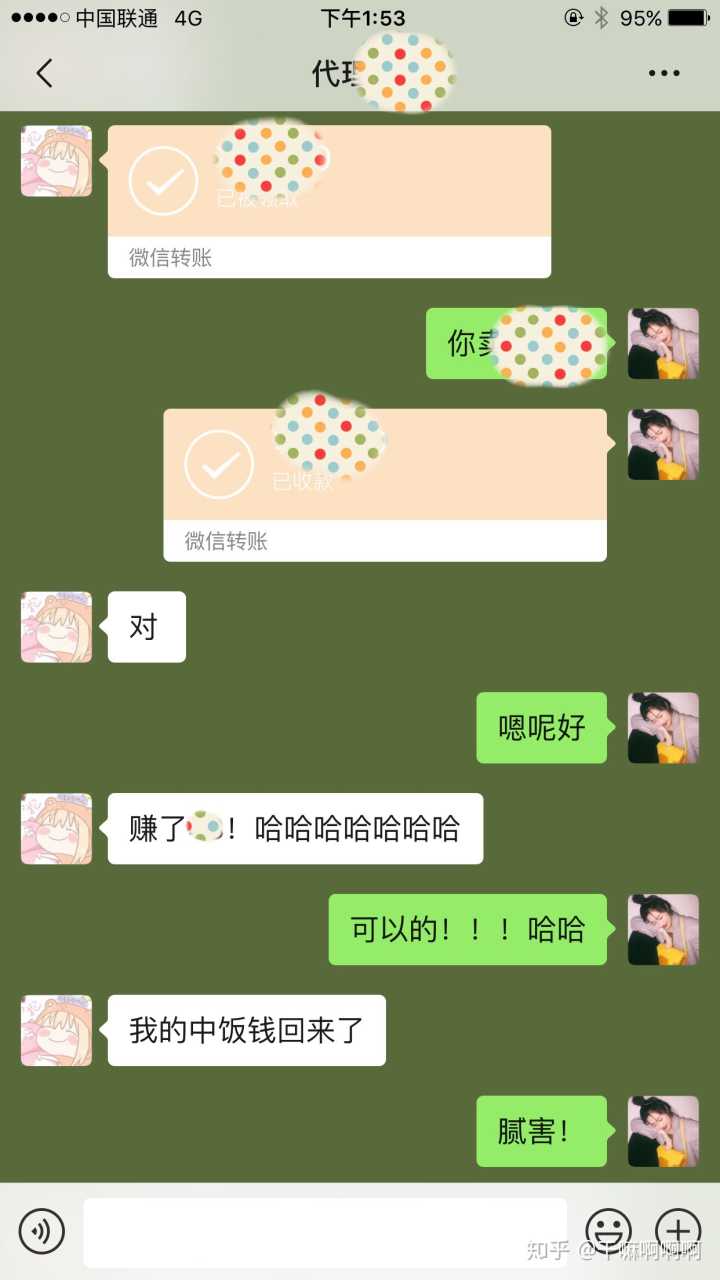The image size is (720, 1280).
Task: Open the sent 微信转账 card marked 已收款
Action: coord(385,485)
